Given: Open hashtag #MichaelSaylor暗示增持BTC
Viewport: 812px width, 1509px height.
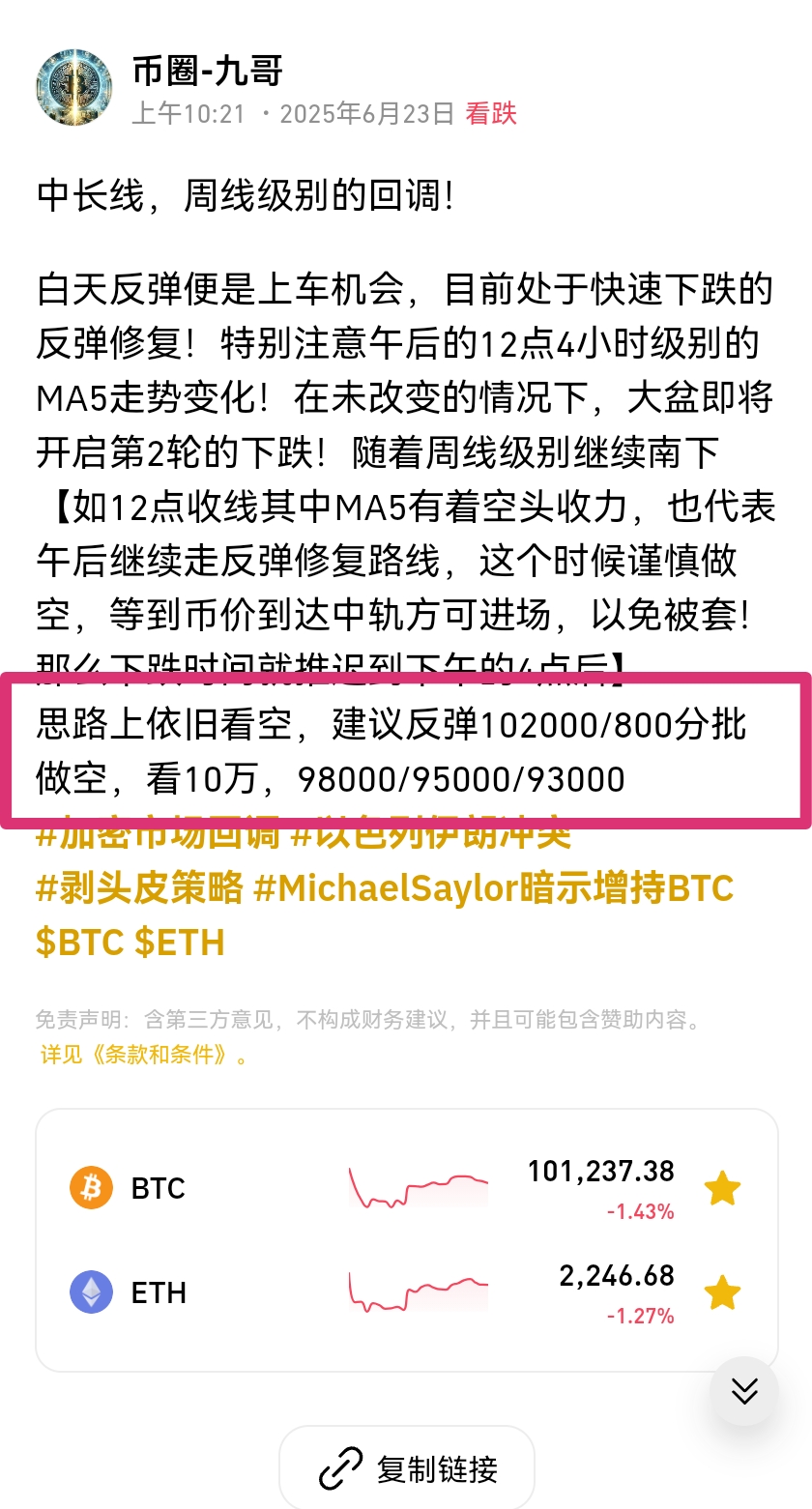Looking at the screenshot, I should click(x=493, y=886).
